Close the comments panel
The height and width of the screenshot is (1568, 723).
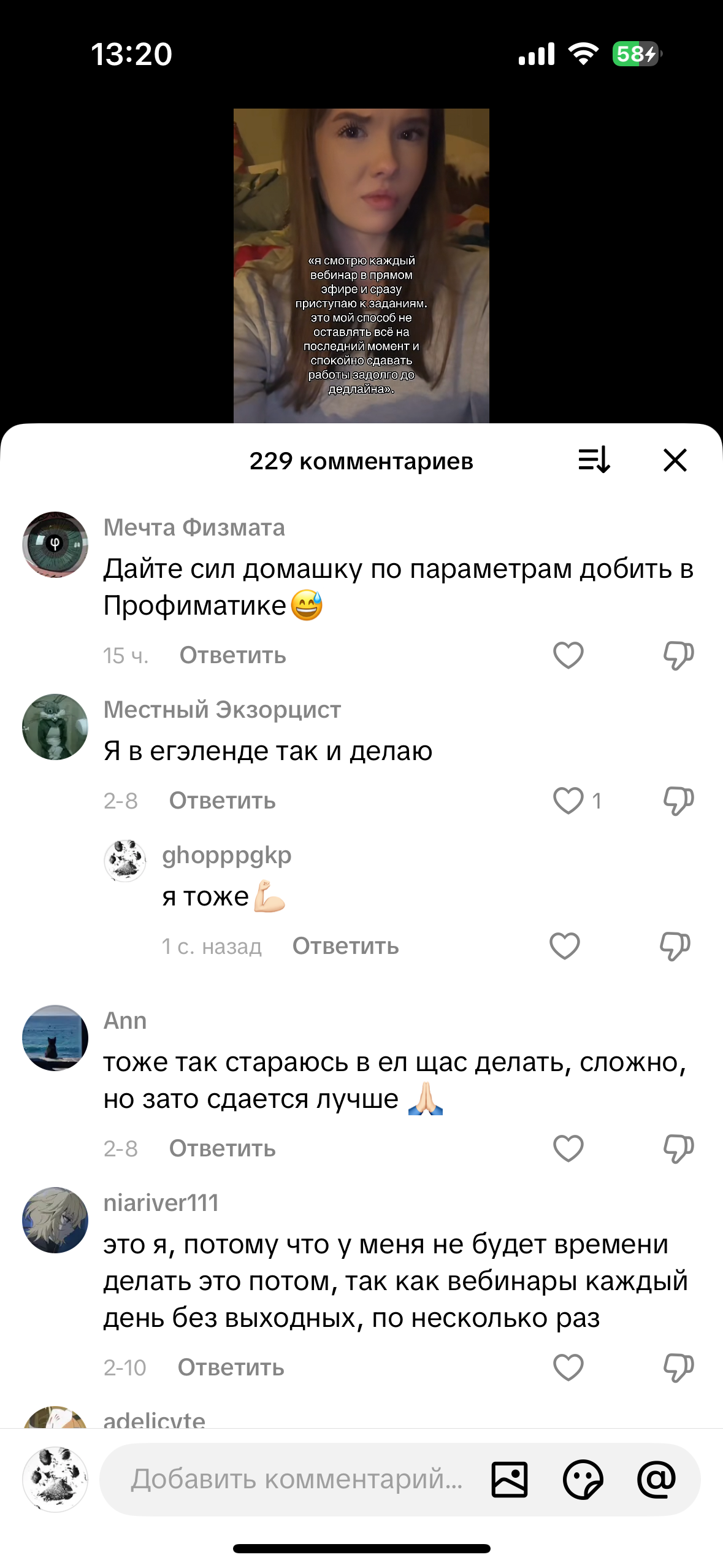pos(675,460)
